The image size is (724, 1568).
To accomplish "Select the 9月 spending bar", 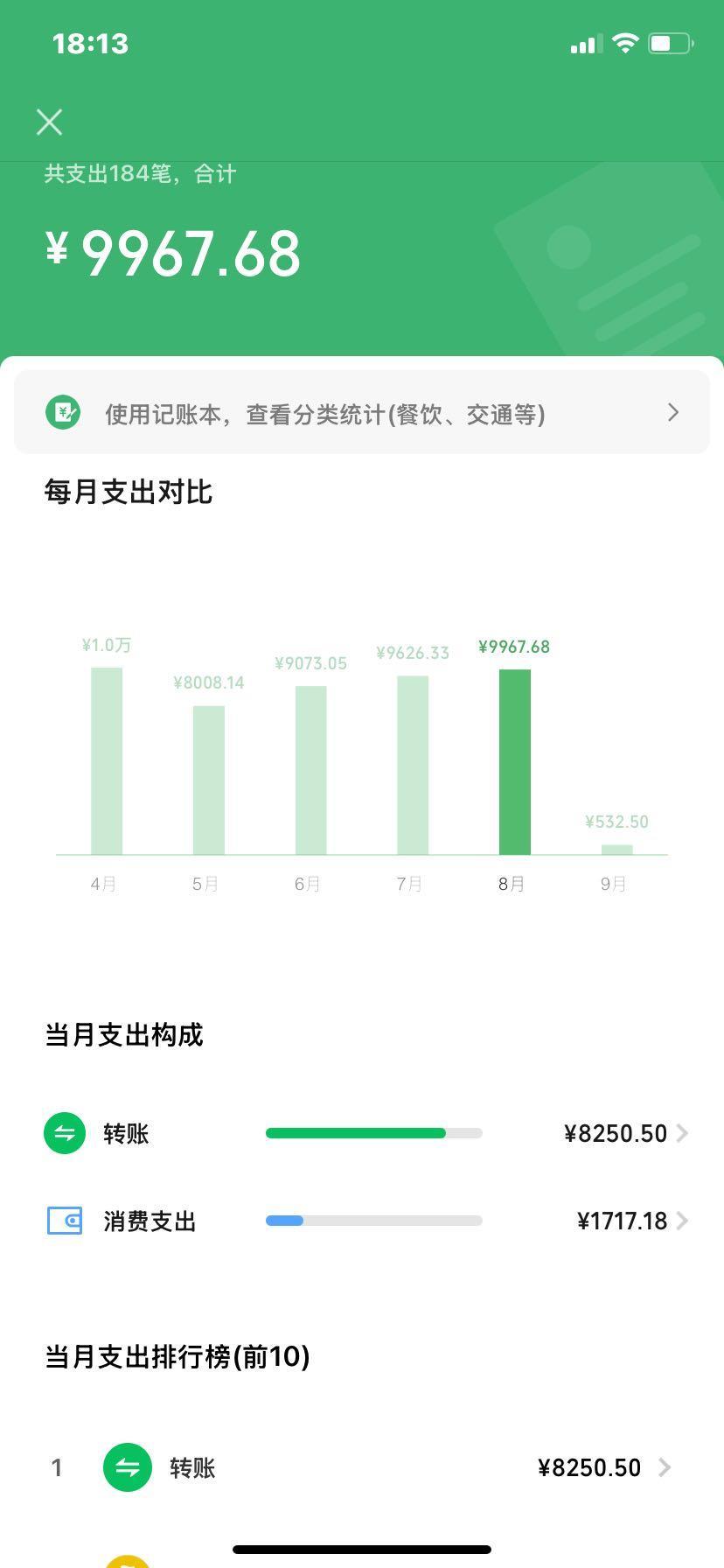I will click(x=616, y=849).
